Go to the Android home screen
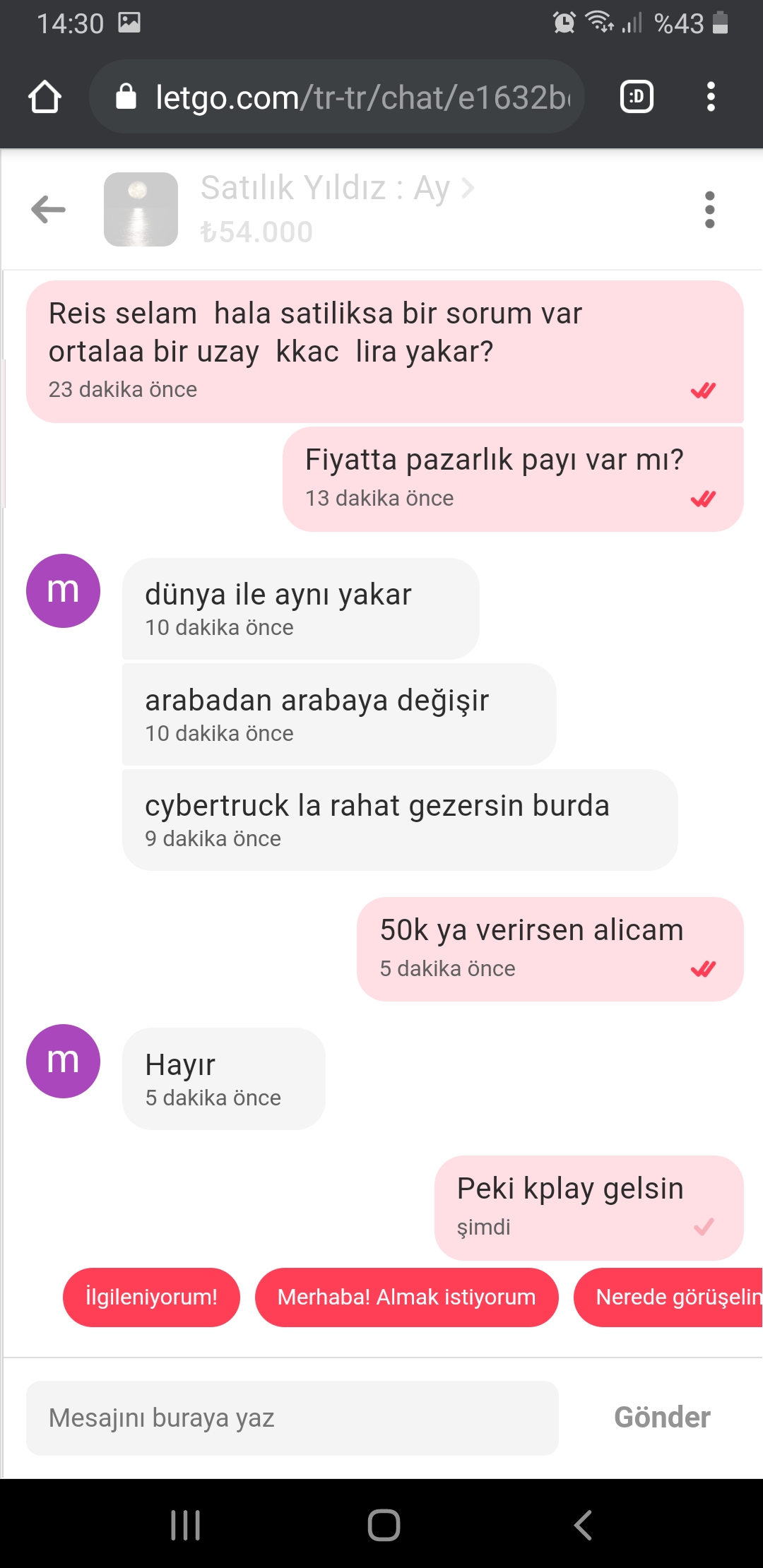This screenshot has height=1568, width=763. [384, 1525]
